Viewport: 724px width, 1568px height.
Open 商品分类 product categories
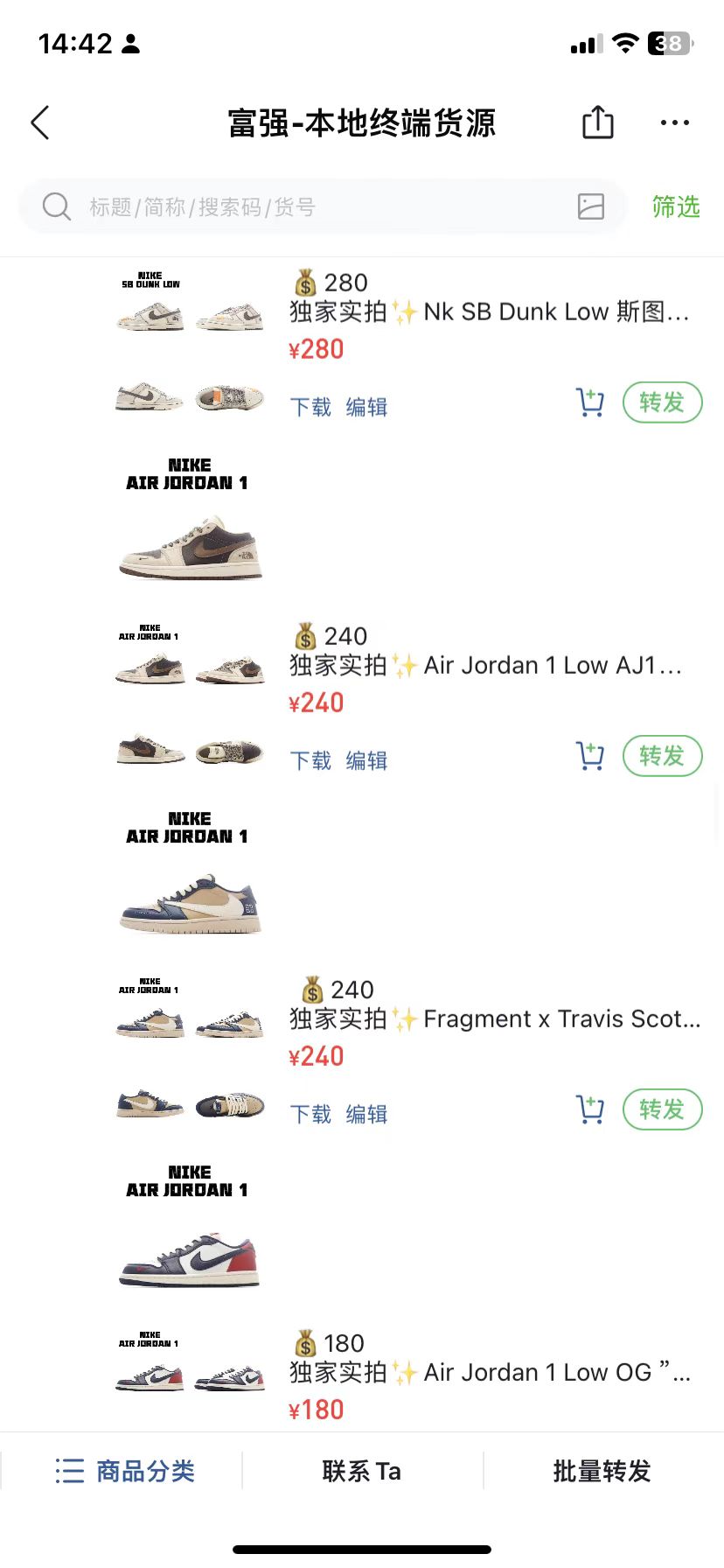coord(125,1471)
